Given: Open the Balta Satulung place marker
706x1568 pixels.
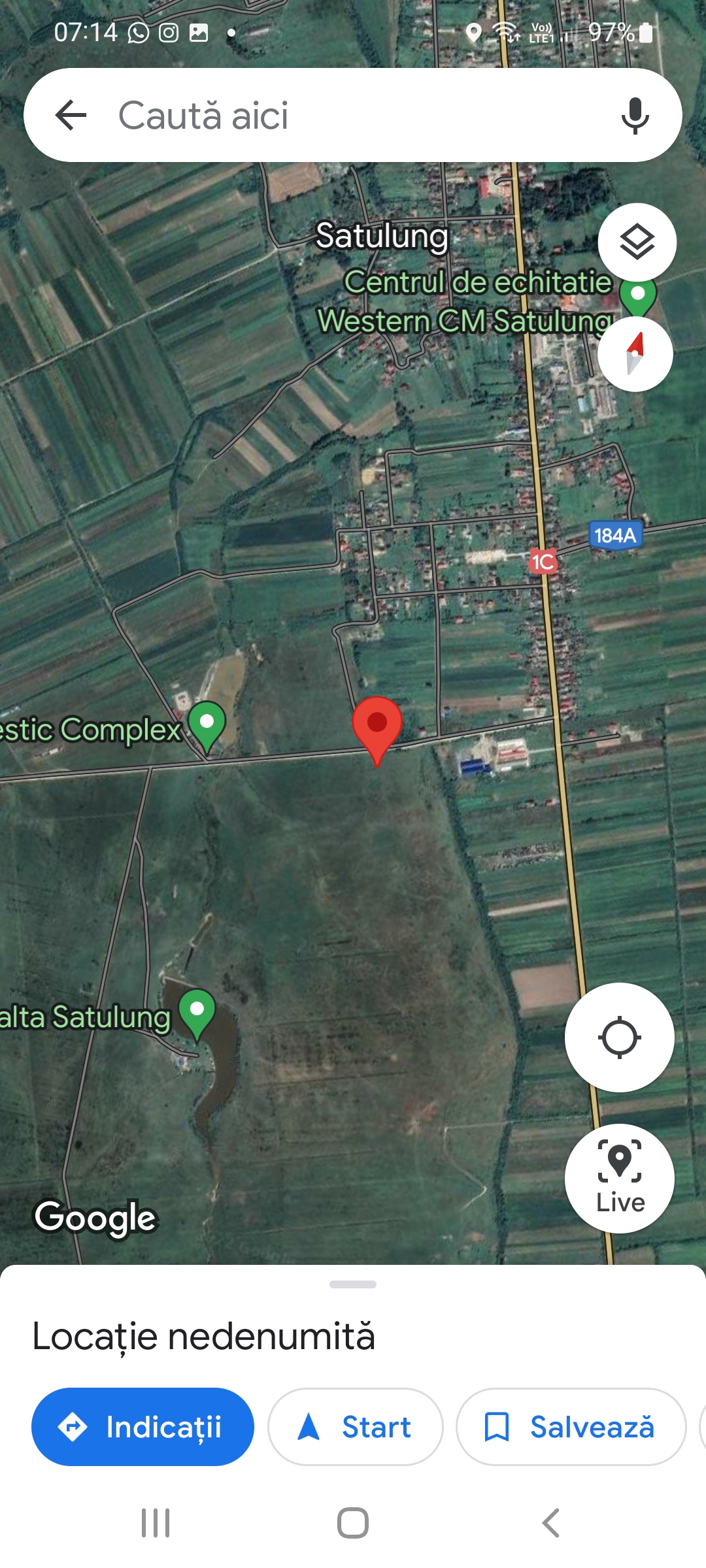Looking at the screenshot, I should pos(197,1012).
